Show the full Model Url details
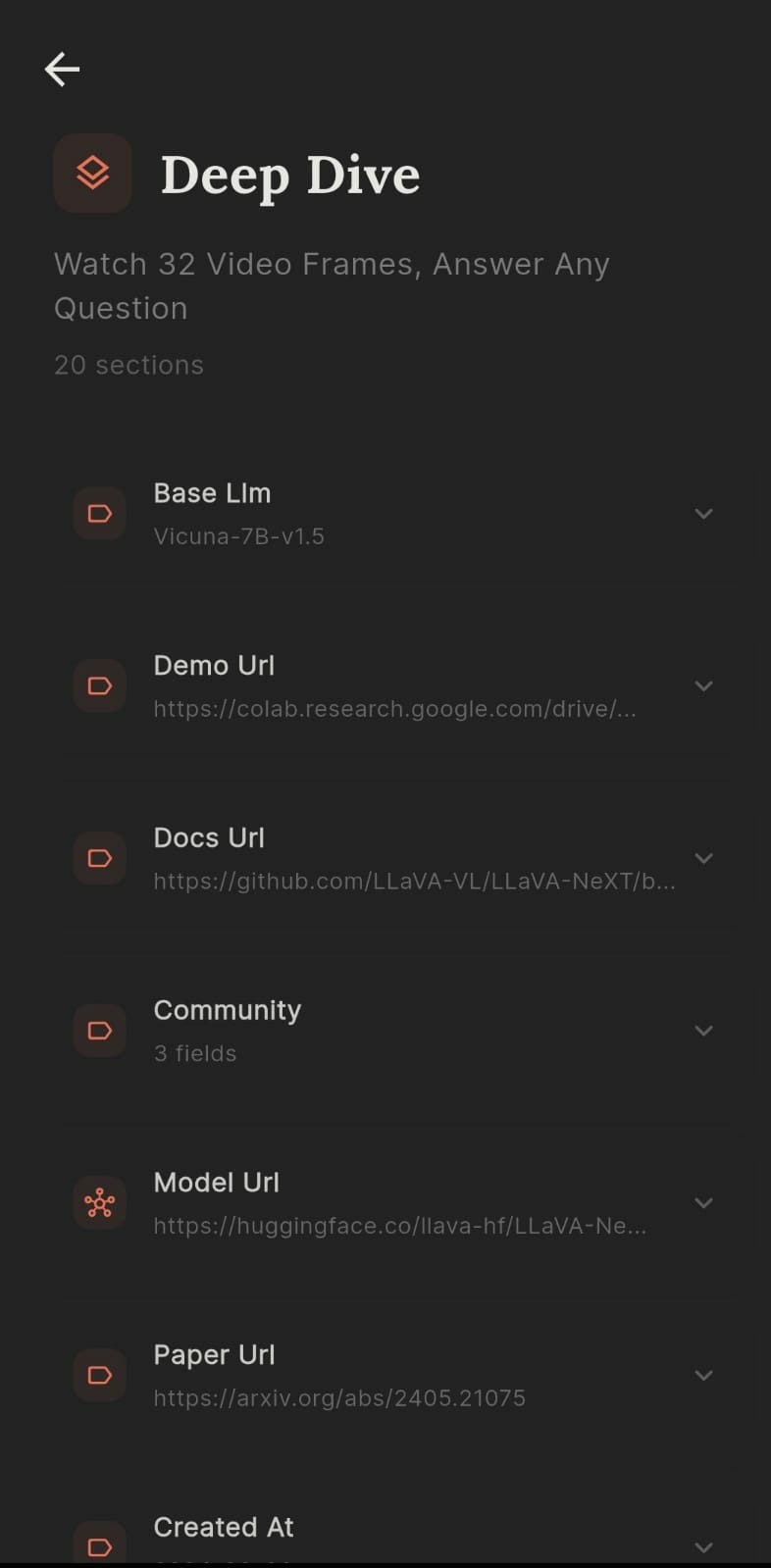 702,1203
